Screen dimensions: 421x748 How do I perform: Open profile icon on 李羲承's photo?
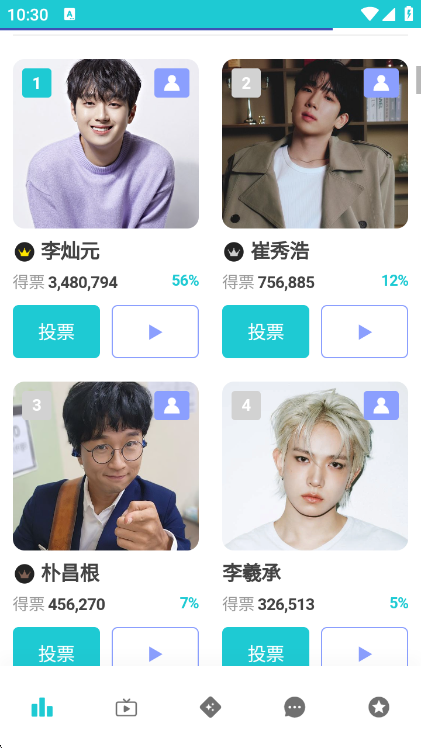click(381, 405)
